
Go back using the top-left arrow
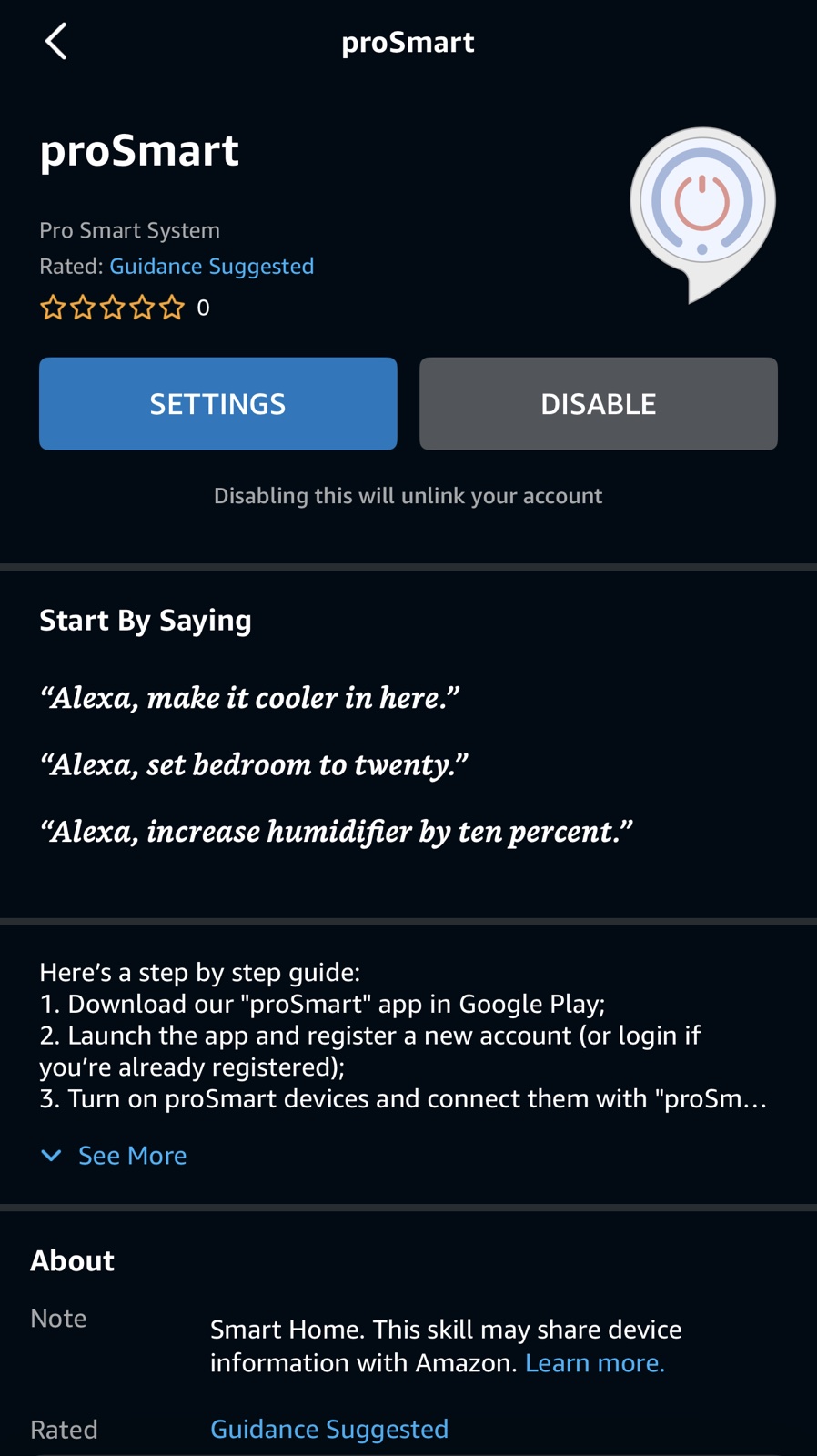coord(56,42)
